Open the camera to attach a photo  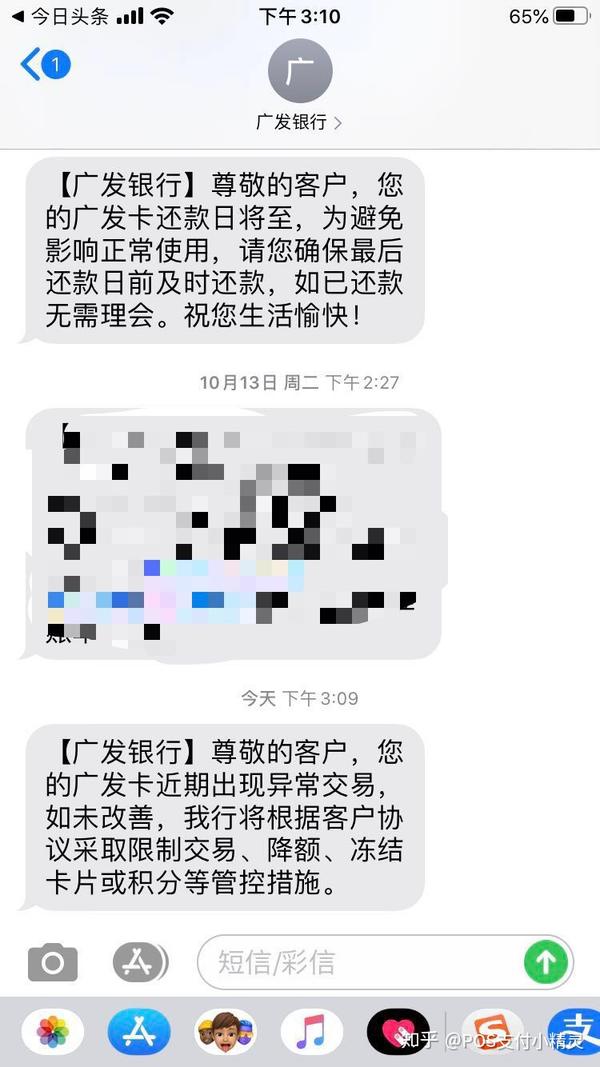click(x=52, y=962)
